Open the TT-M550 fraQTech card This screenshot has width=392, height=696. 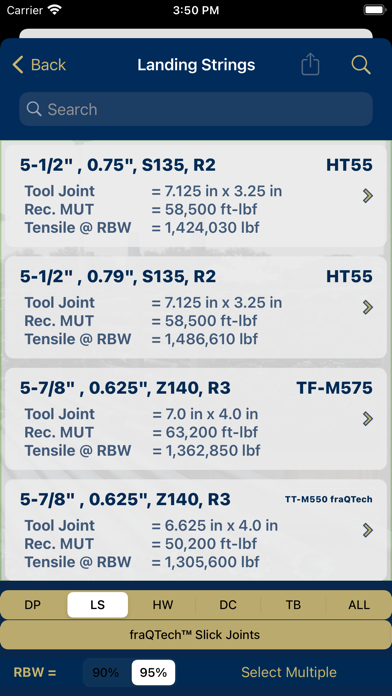coord(196,530)
